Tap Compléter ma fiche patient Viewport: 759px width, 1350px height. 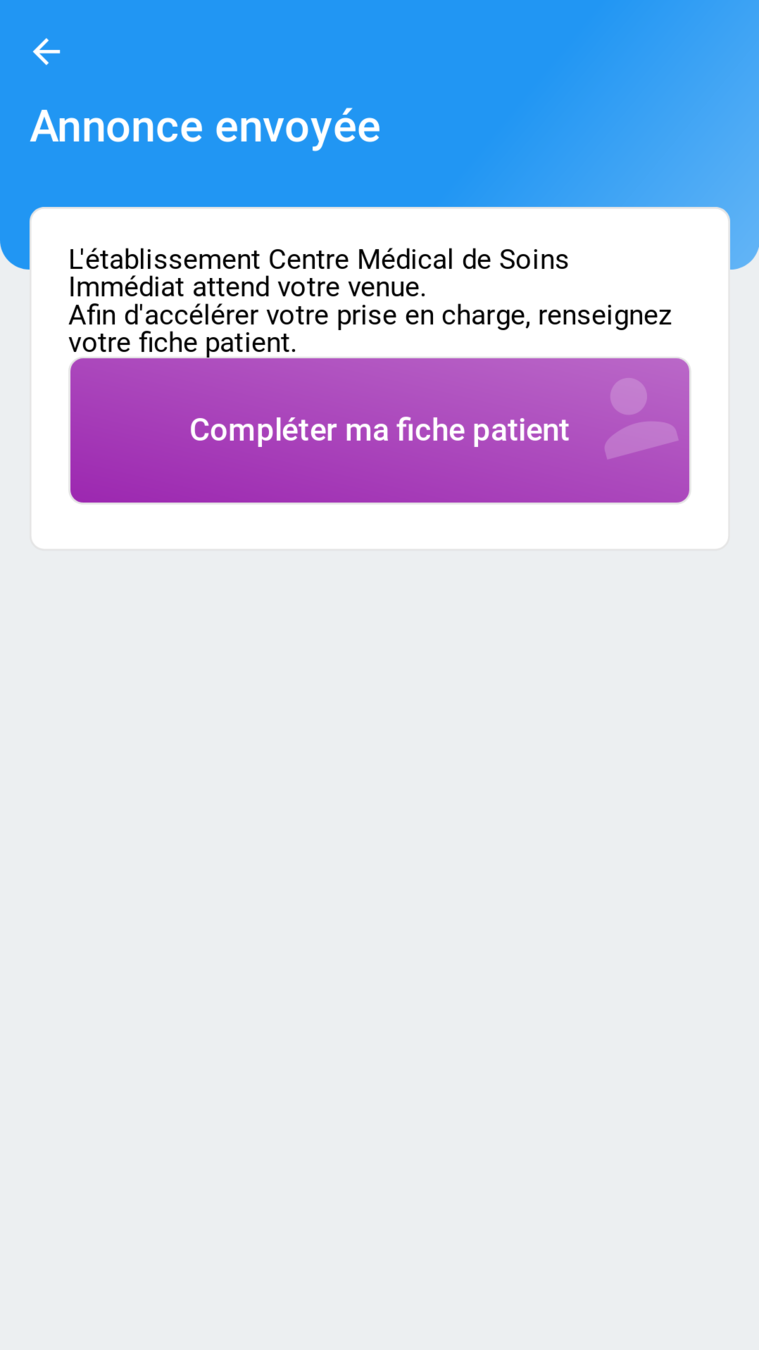[x=379, y=430]
